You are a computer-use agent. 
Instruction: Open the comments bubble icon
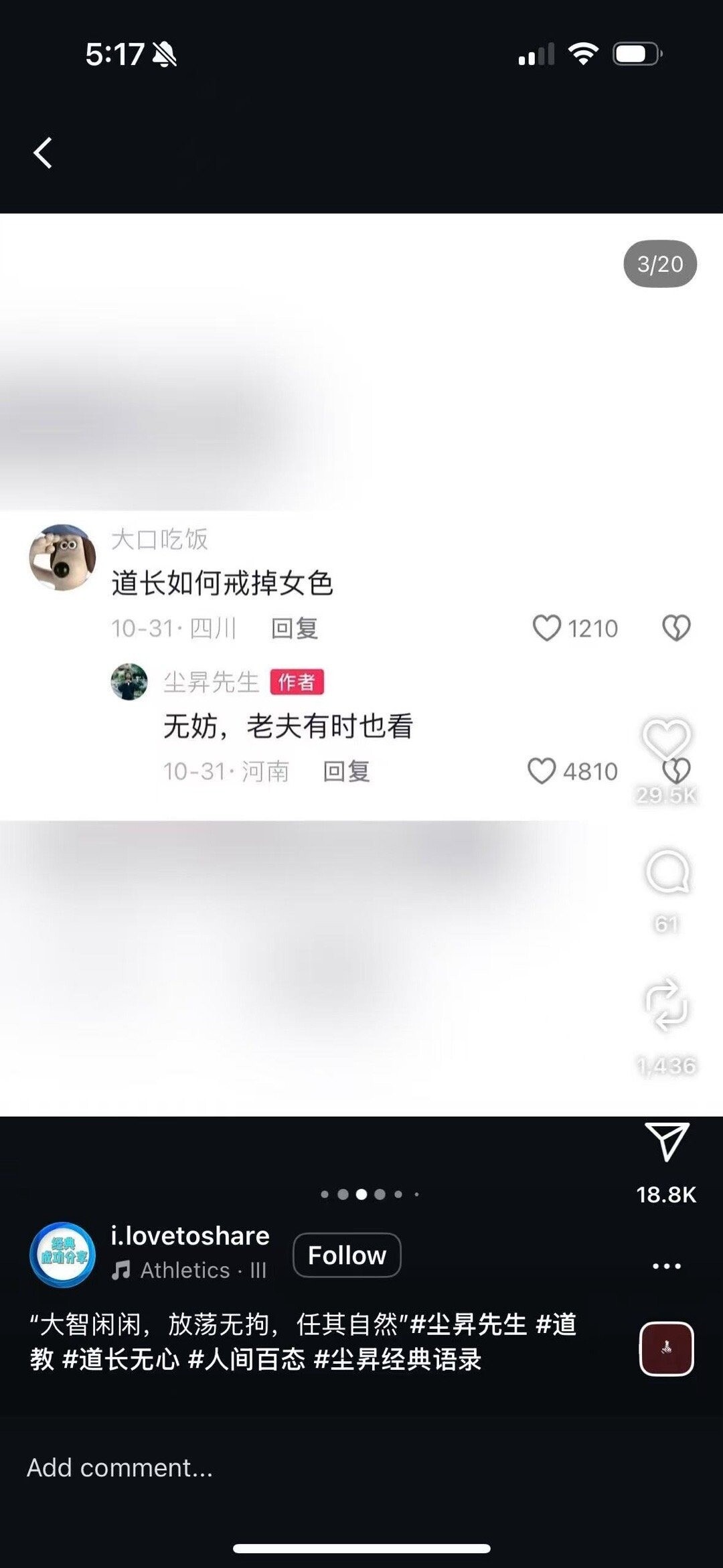tap(666, 872)
